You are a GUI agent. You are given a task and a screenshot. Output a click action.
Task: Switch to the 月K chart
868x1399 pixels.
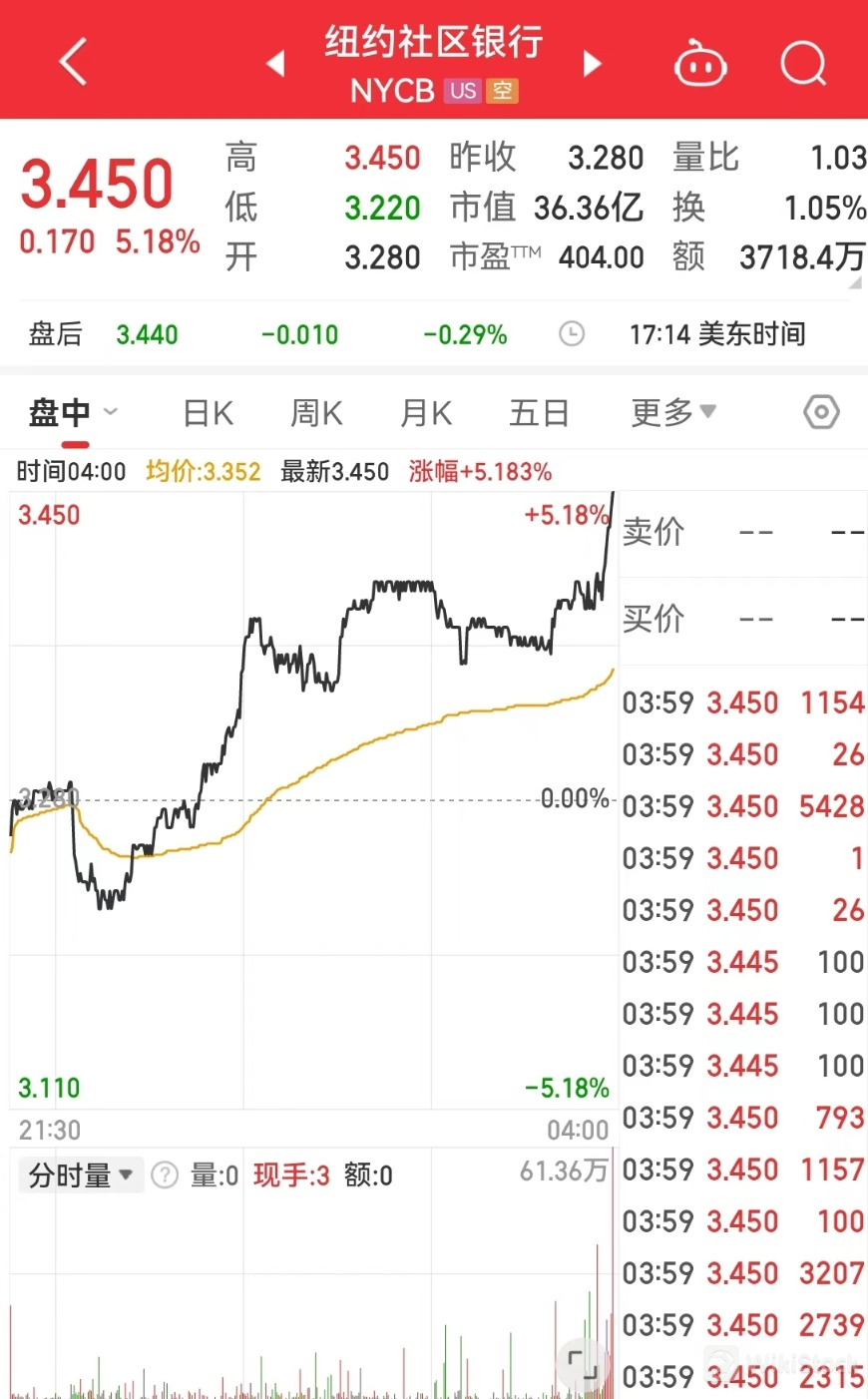pos(426,412)
